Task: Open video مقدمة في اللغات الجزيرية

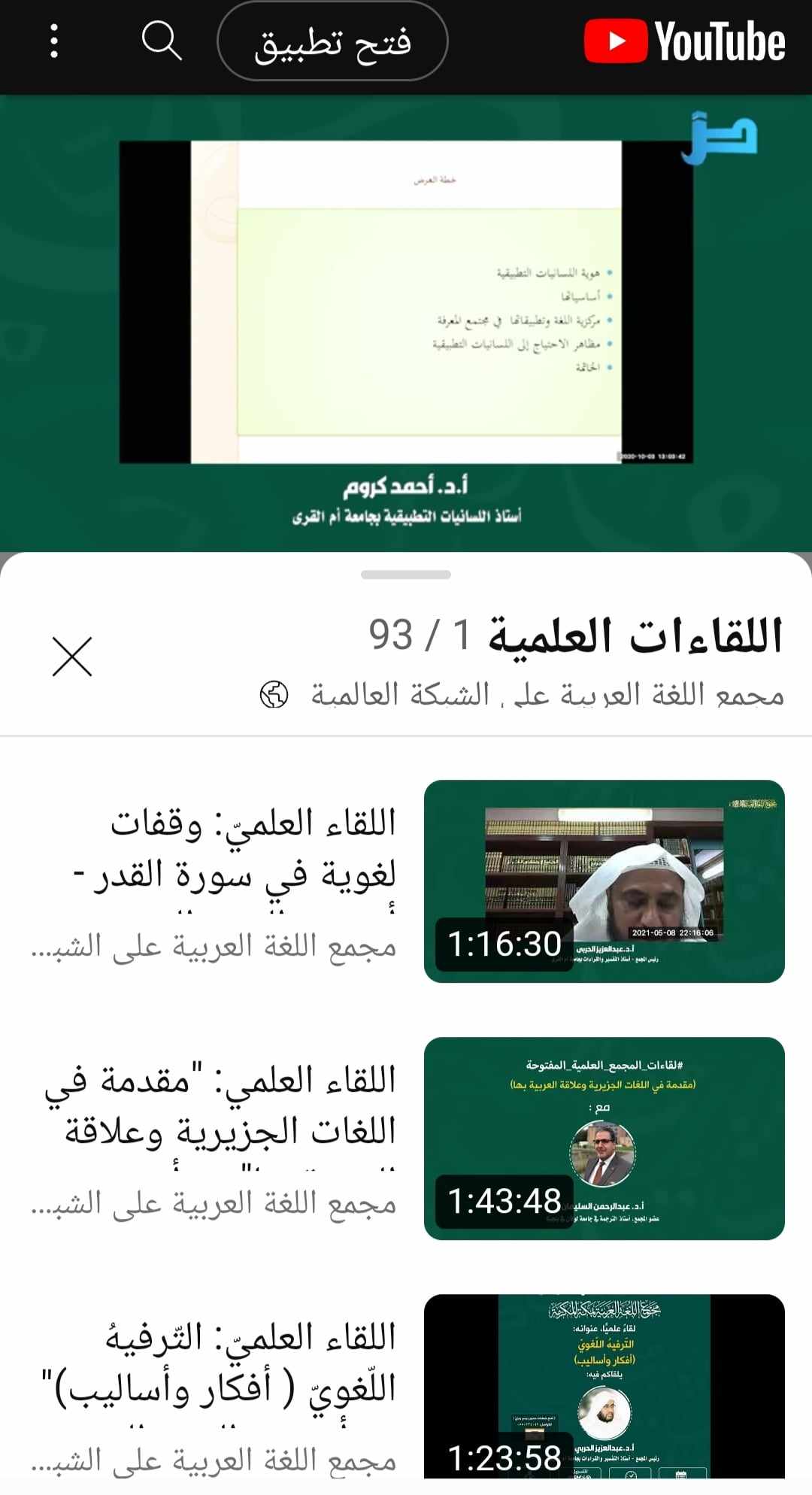Action: 604,1138
